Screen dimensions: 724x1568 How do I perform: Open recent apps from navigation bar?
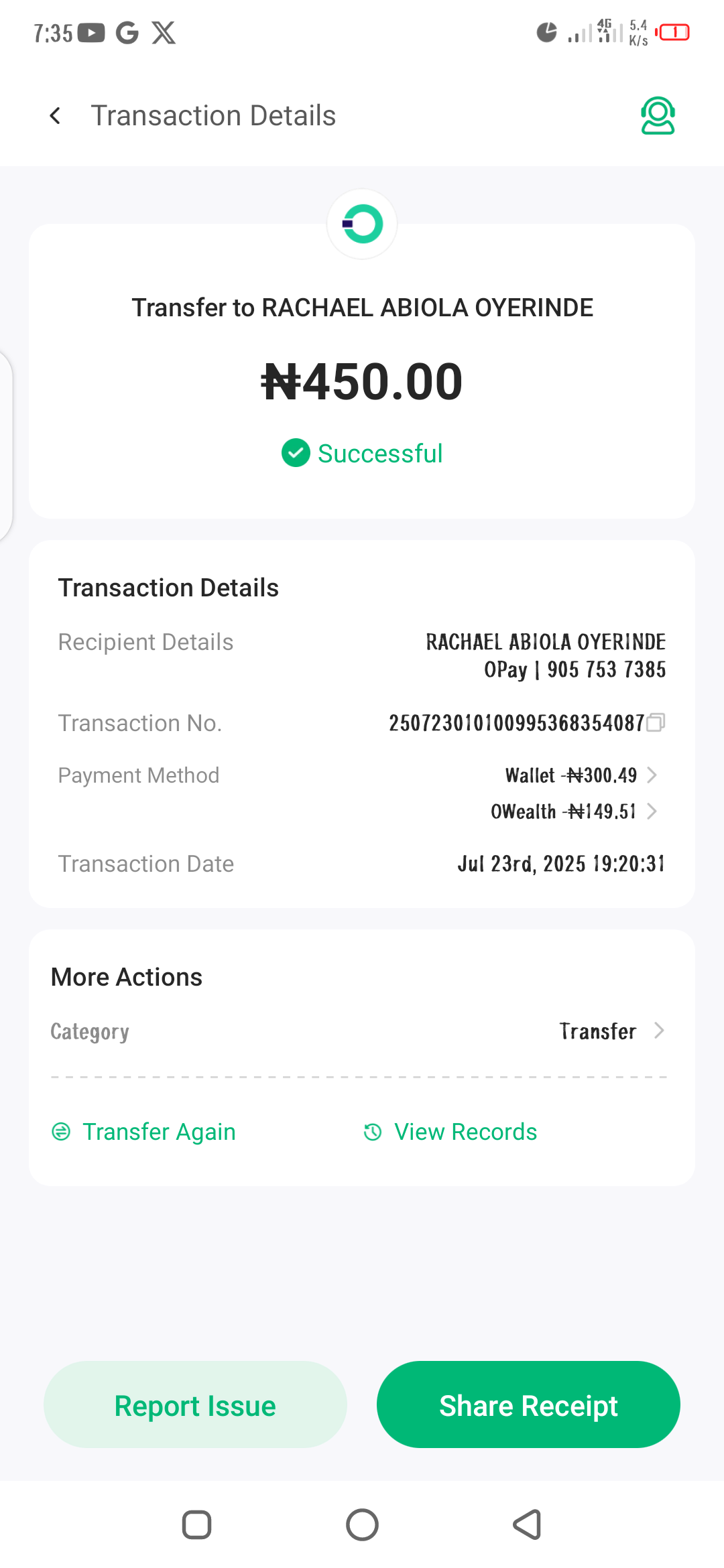[x=196, y=1525]
